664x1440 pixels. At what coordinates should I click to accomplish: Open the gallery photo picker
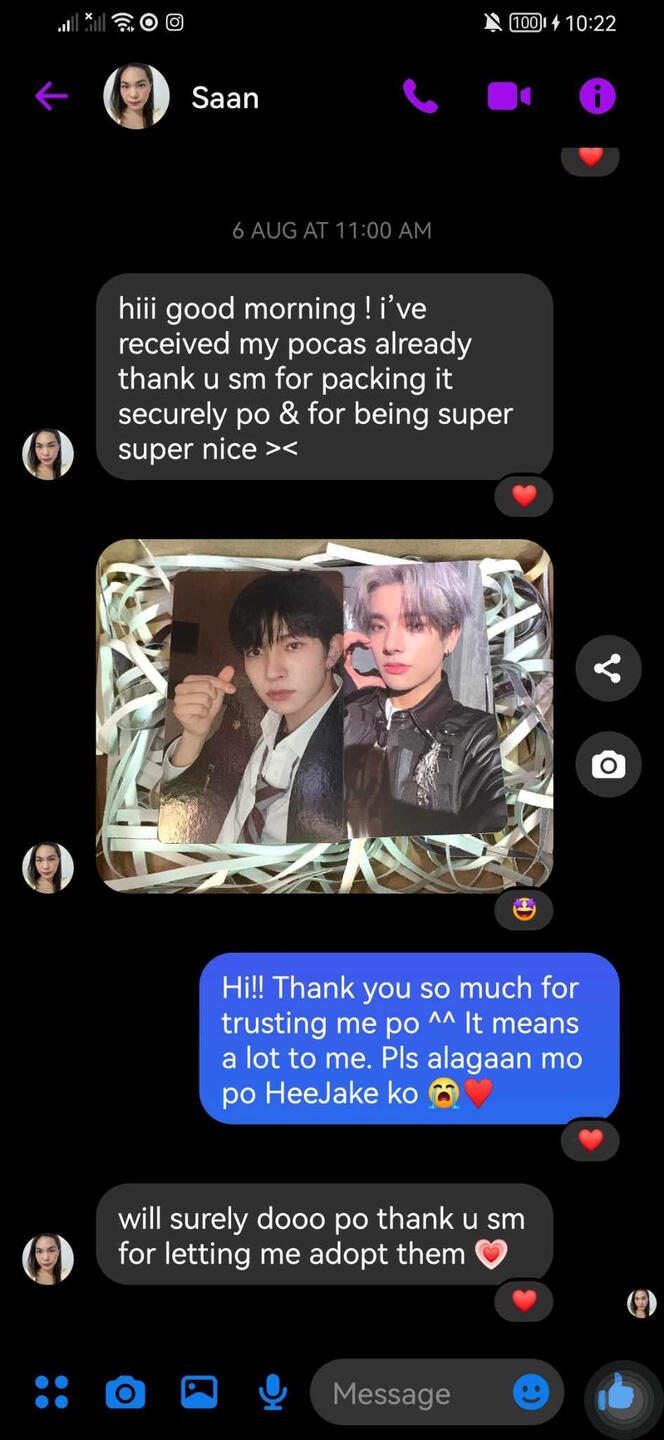[199, 1392]
